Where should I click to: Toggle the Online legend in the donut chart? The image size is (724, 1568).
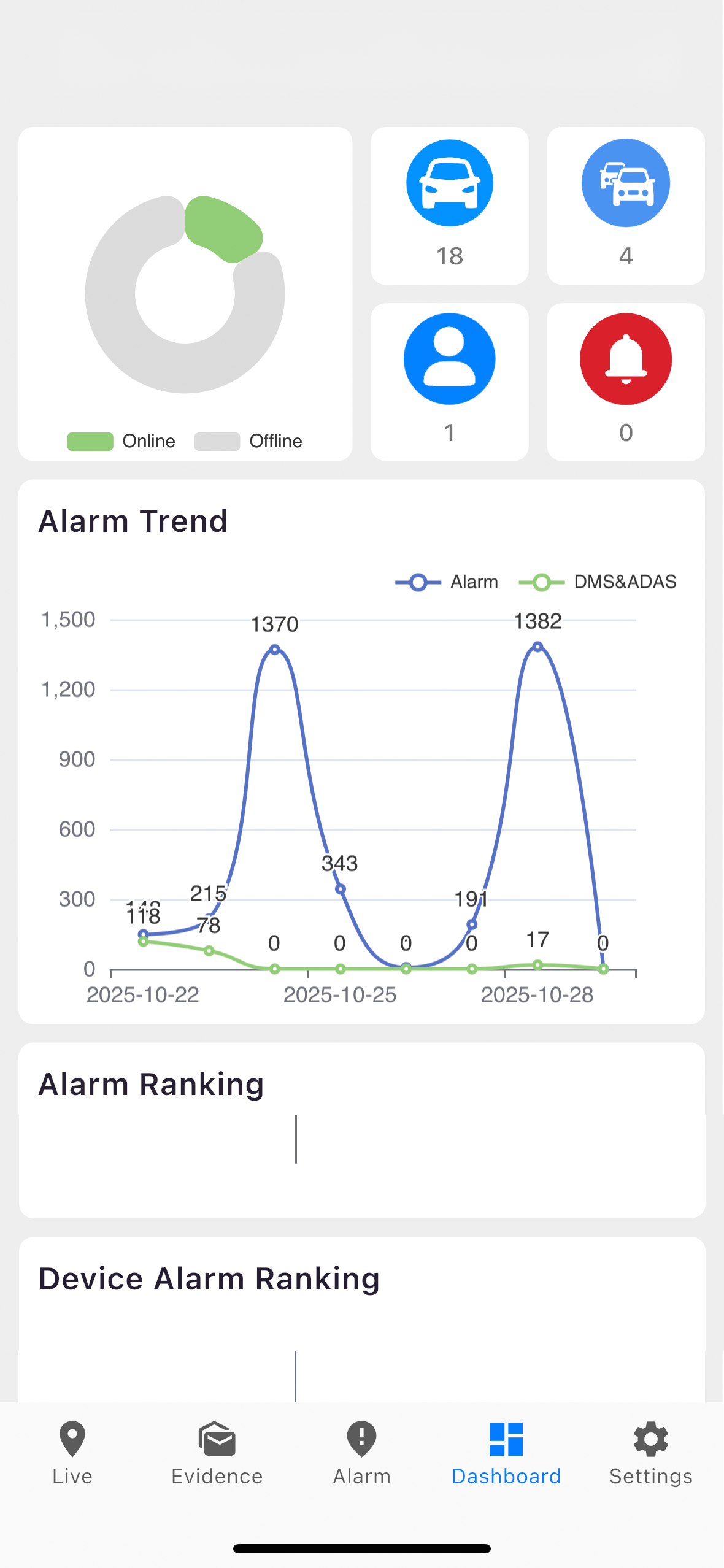click(121, 441)
